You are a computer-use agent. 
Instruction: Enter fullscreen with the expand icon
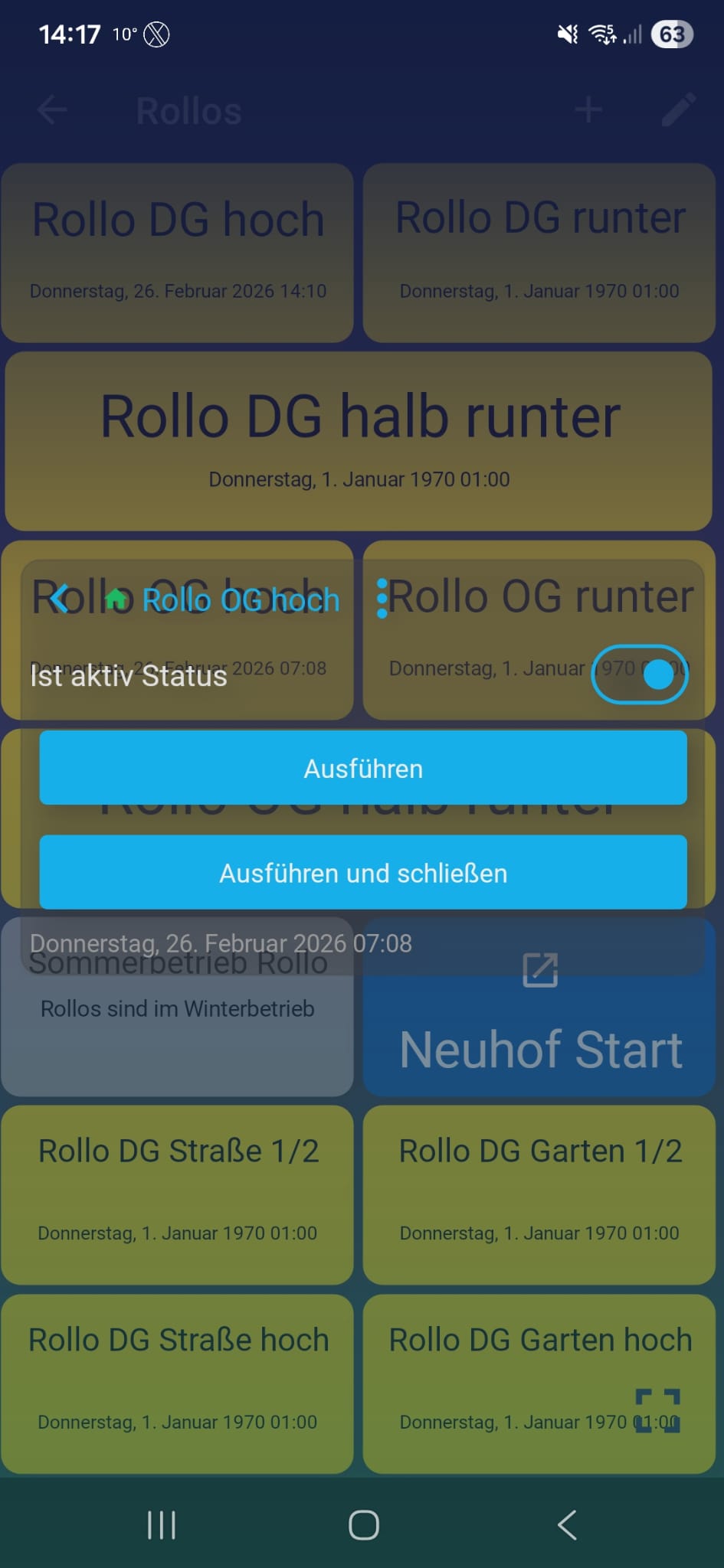(657, 1410)
